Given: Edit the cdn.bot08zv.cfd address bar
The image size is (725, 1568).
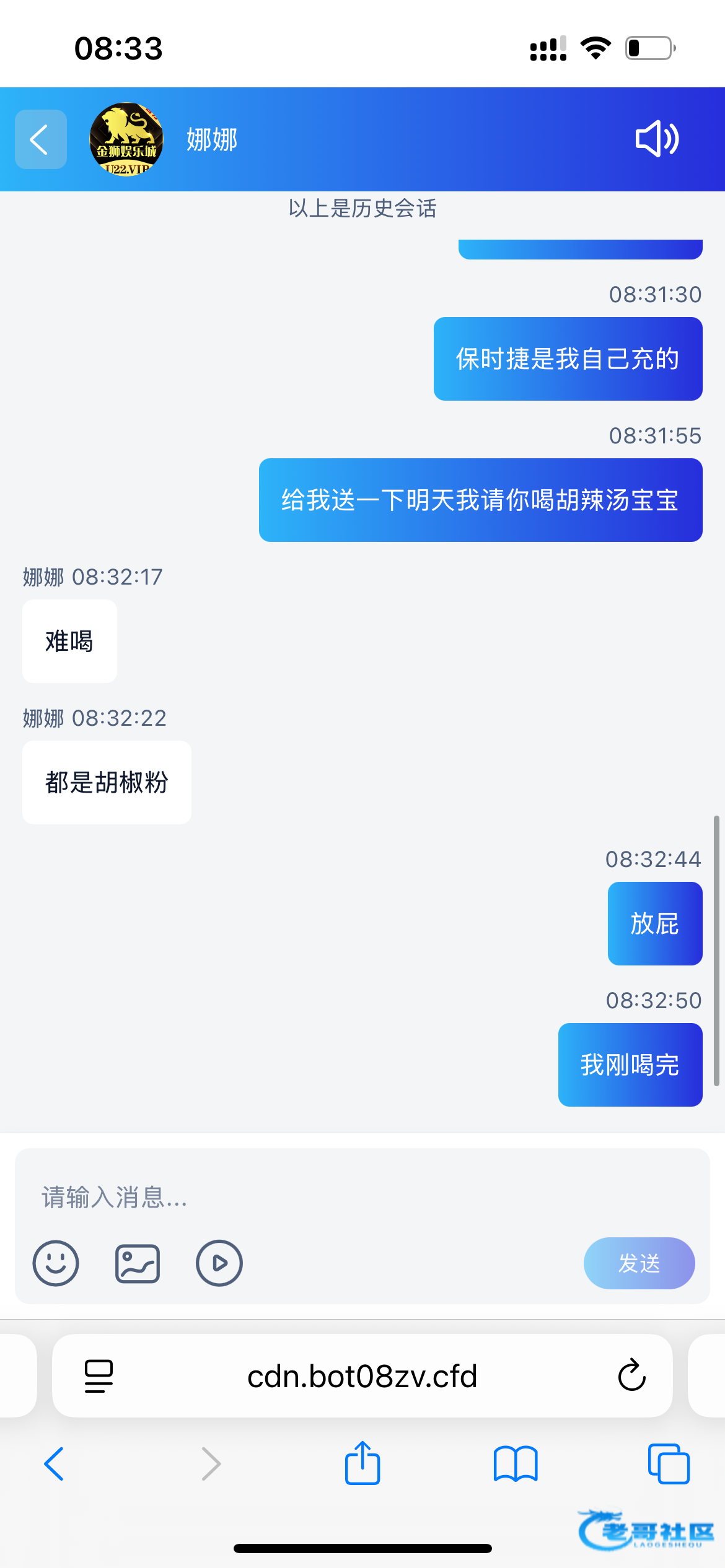Looking at the screenshot, I should tap(362, 1376).
